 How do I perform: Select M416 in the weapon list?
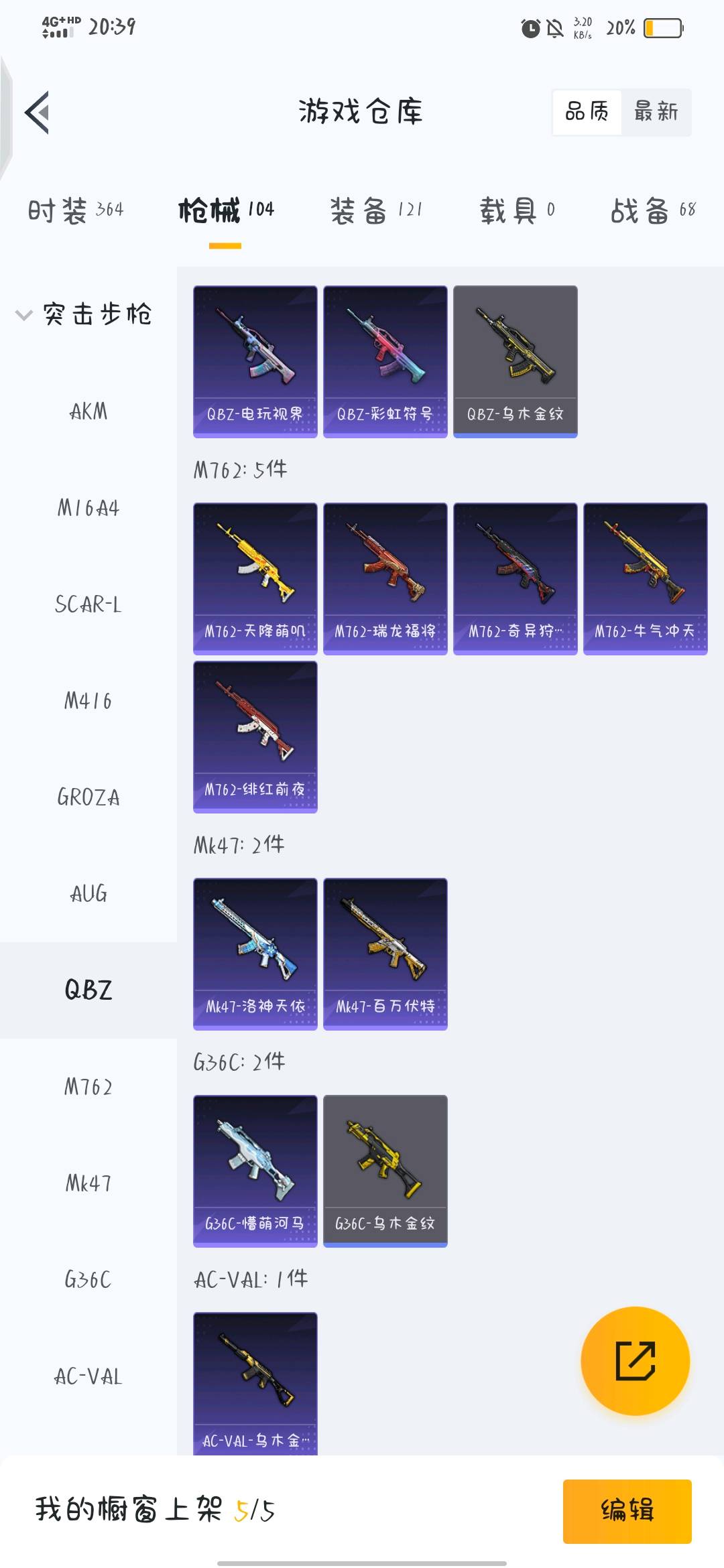pos(88,701)
